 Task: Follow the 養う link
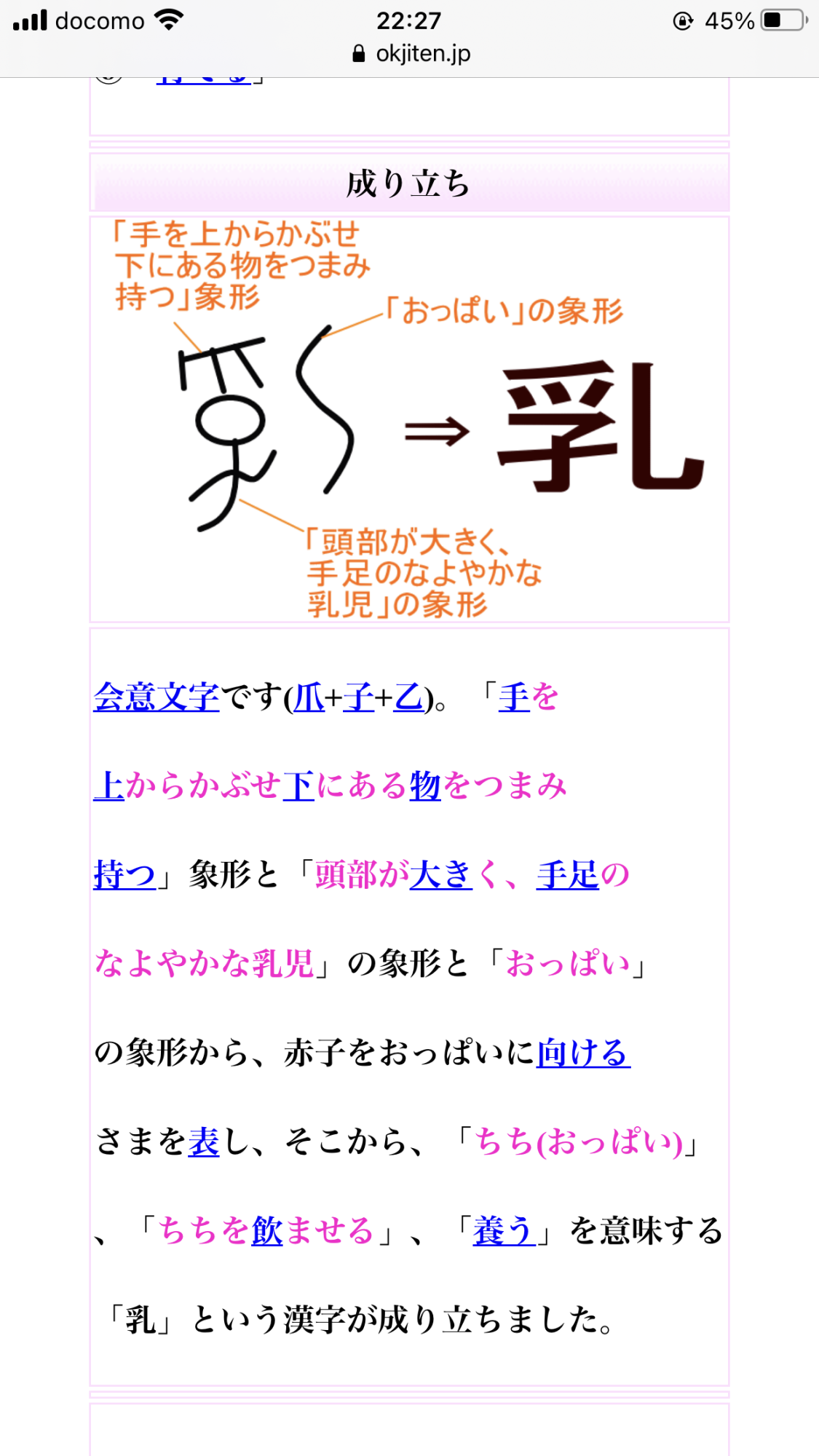[x=504, y=1230]
